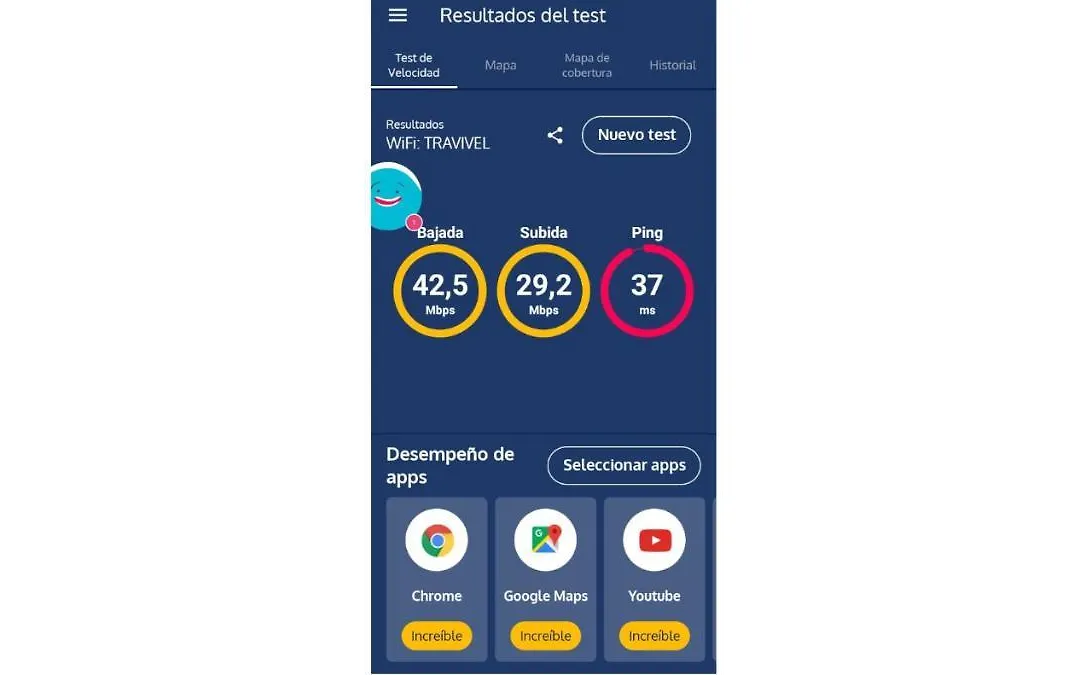The width and height of the screenshot is (1080, 675).
Task: Go to the Historial tab
Action: point(672,65)
